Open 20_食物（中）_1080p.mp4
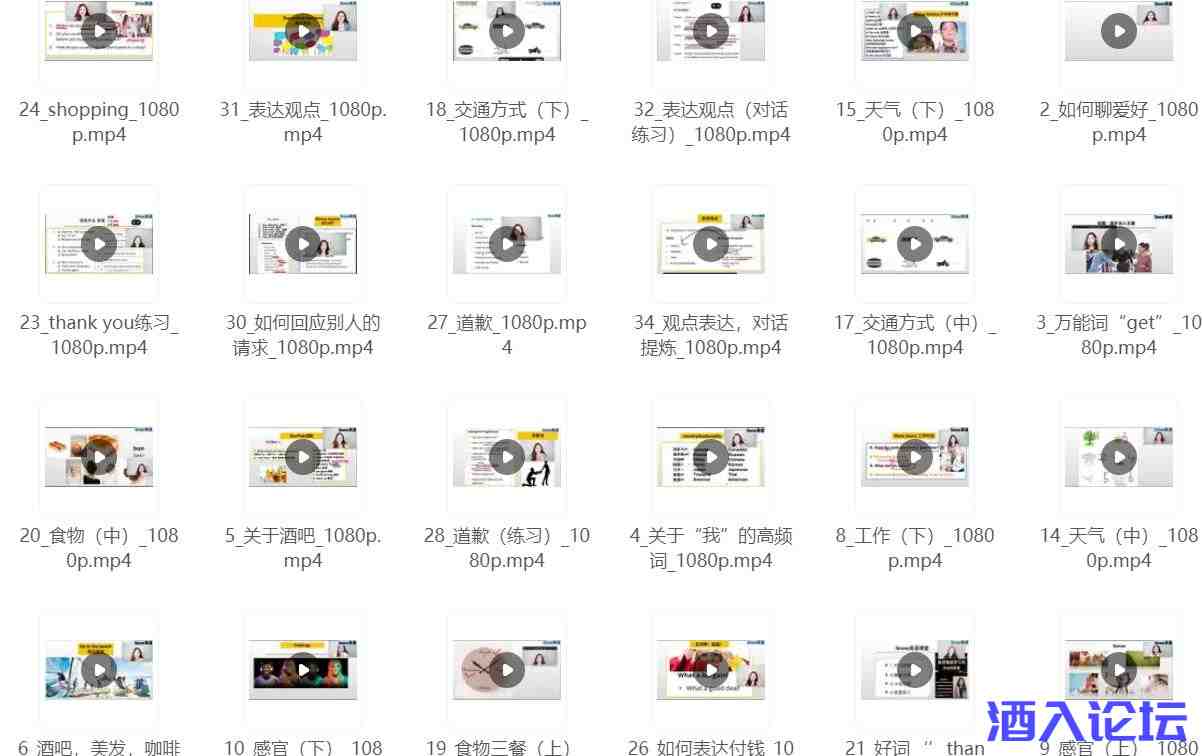This screenshot has height=756, width=1202. (x=99, y=457)
